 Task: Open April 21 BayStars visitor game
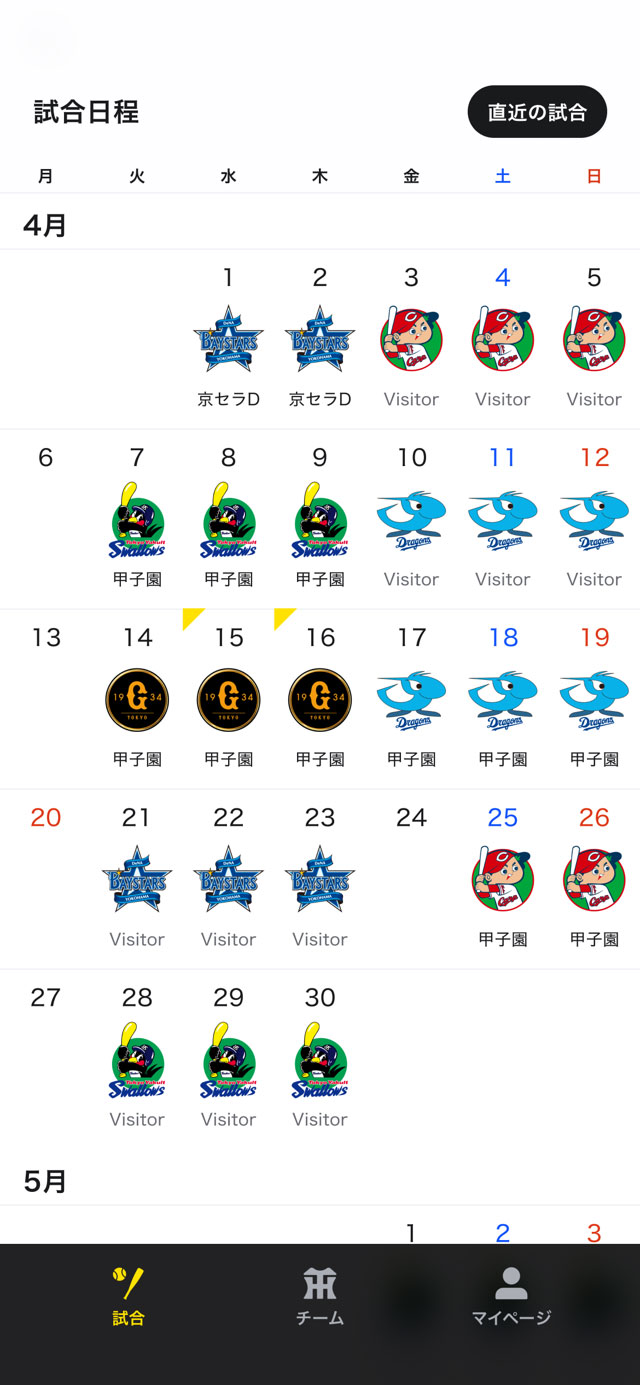coord(137,880)
